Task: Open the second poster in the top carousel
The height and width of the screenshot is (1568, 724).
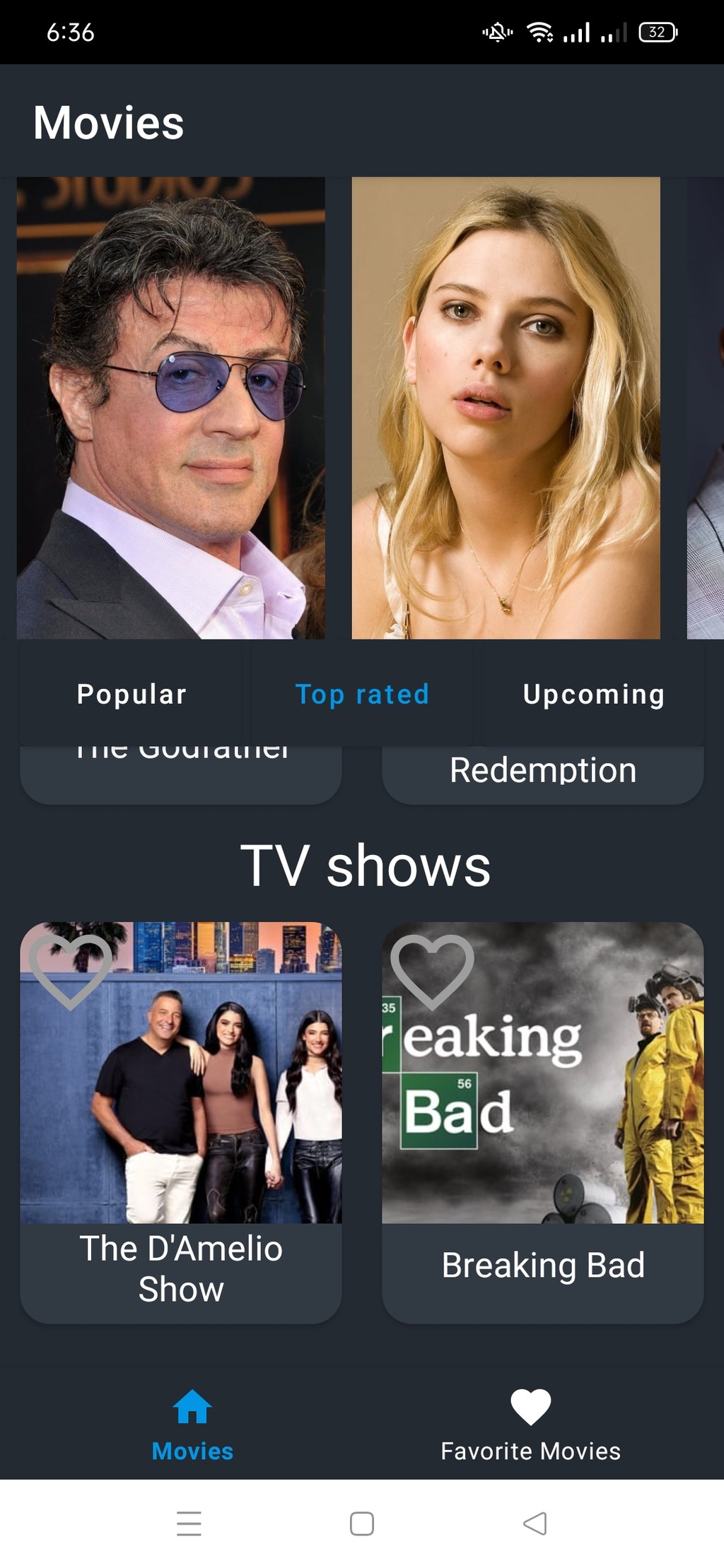Action: (x=506, y=408)
